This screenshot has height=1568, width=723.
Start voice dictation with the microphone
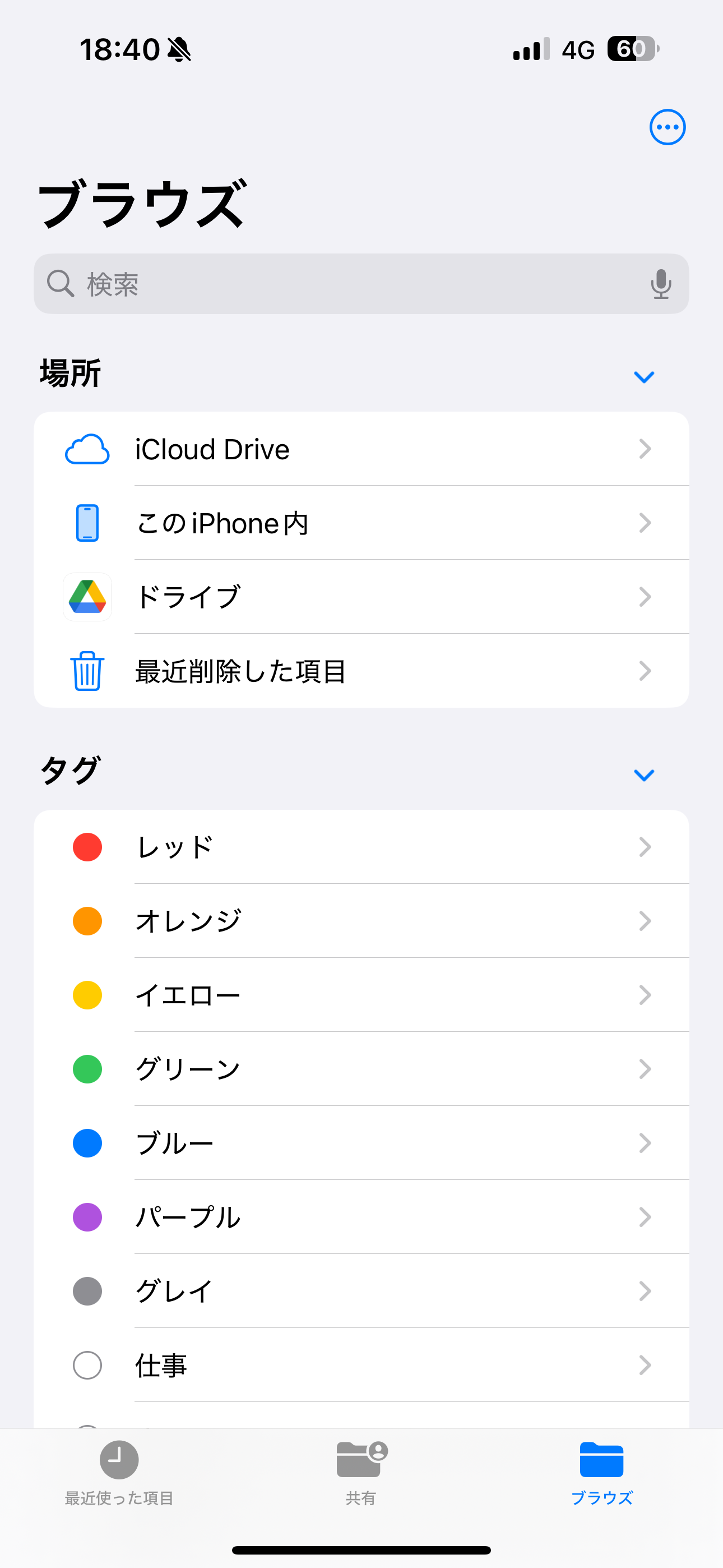tap(660, 284)
